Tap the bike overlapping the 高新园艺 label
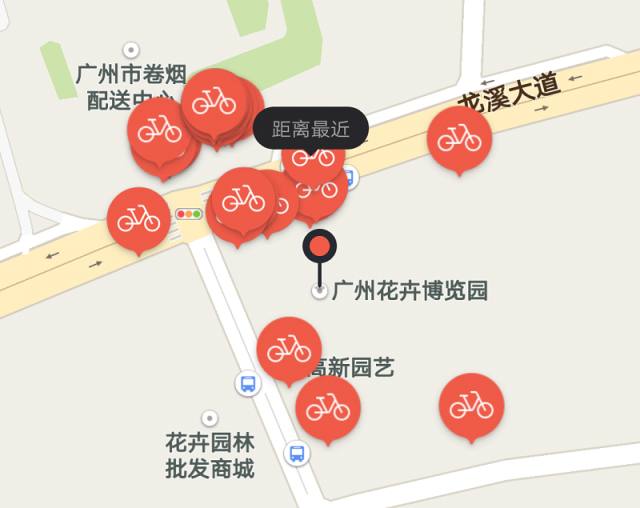 point(289,349)
